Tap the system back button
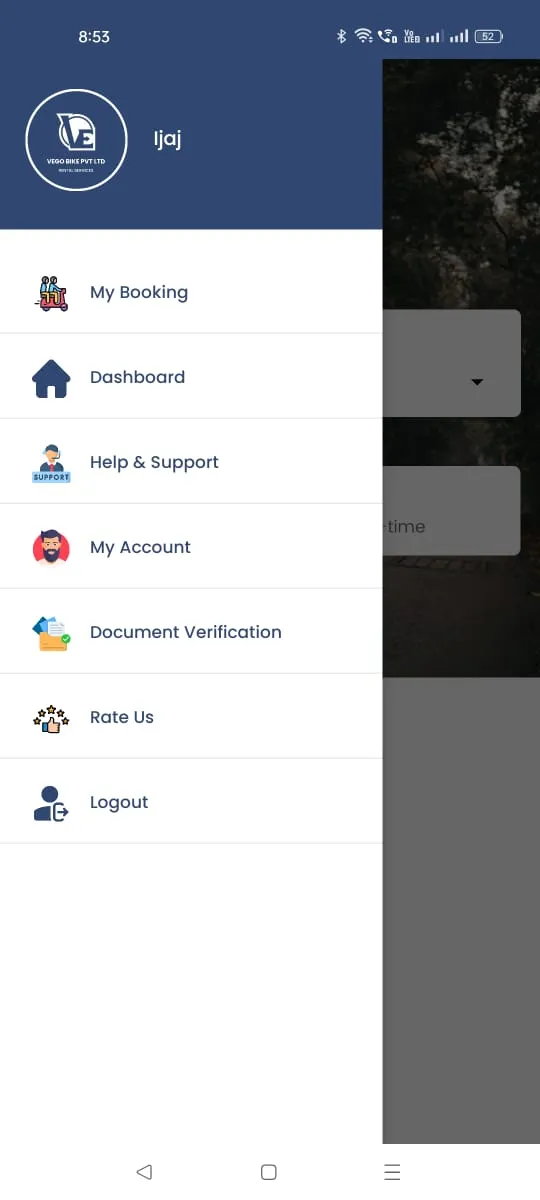The width and height of the screenshot is (540, 1200). pyautogui.click(x=144, y=1172)
